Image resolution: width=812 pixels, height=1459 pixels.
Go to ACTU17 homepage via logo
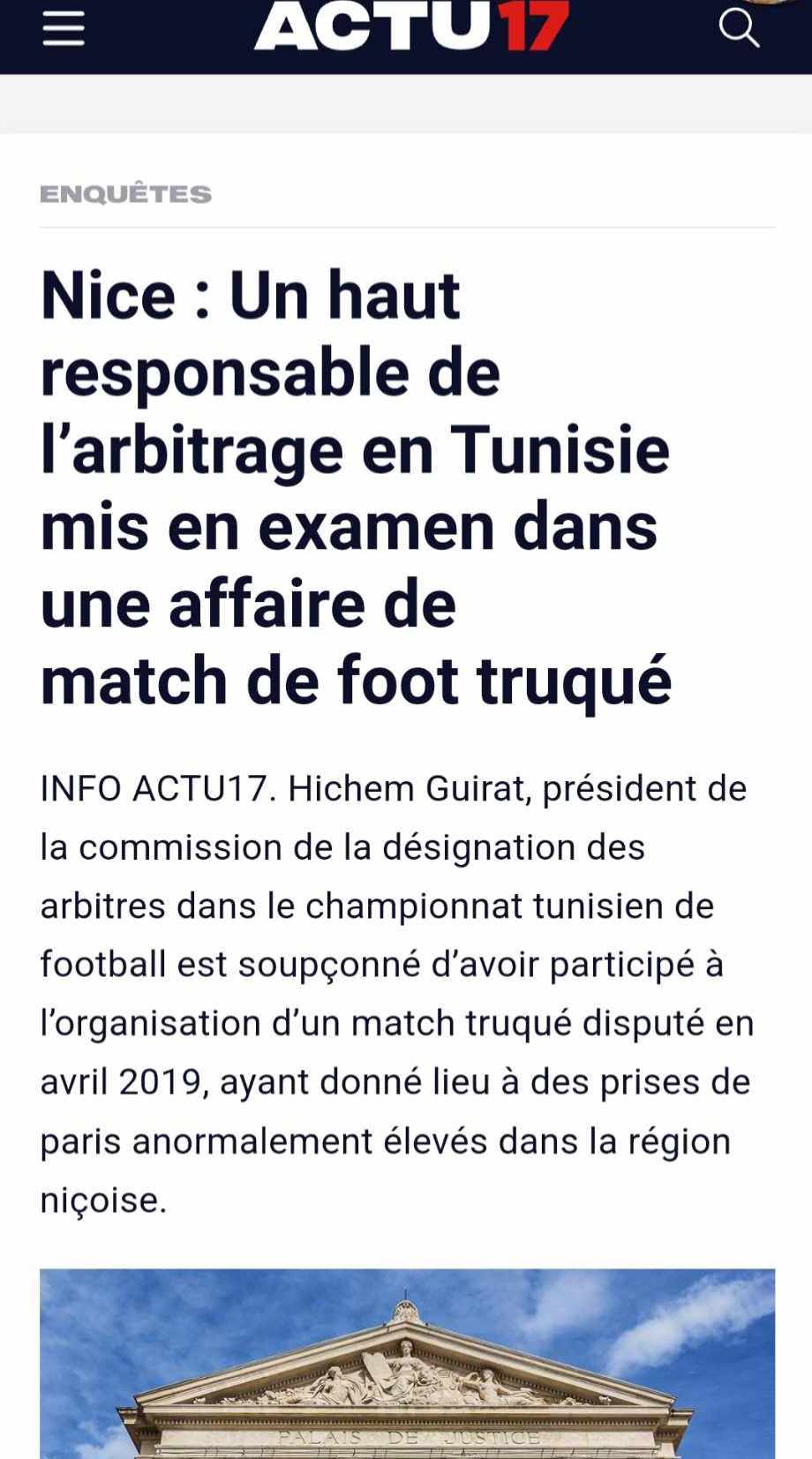point(411,26)
